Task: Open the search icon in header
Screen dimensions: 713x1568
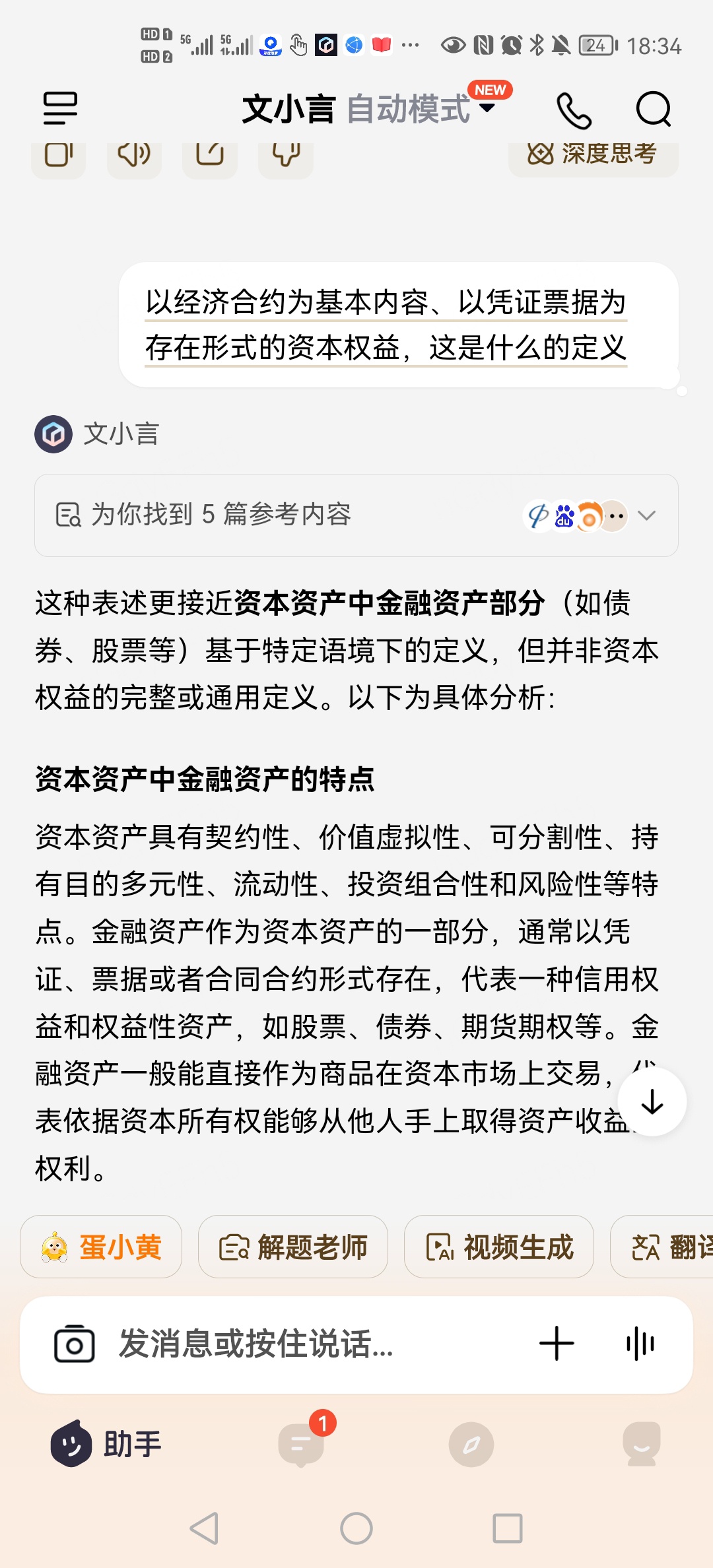Action: pos(653,109)
